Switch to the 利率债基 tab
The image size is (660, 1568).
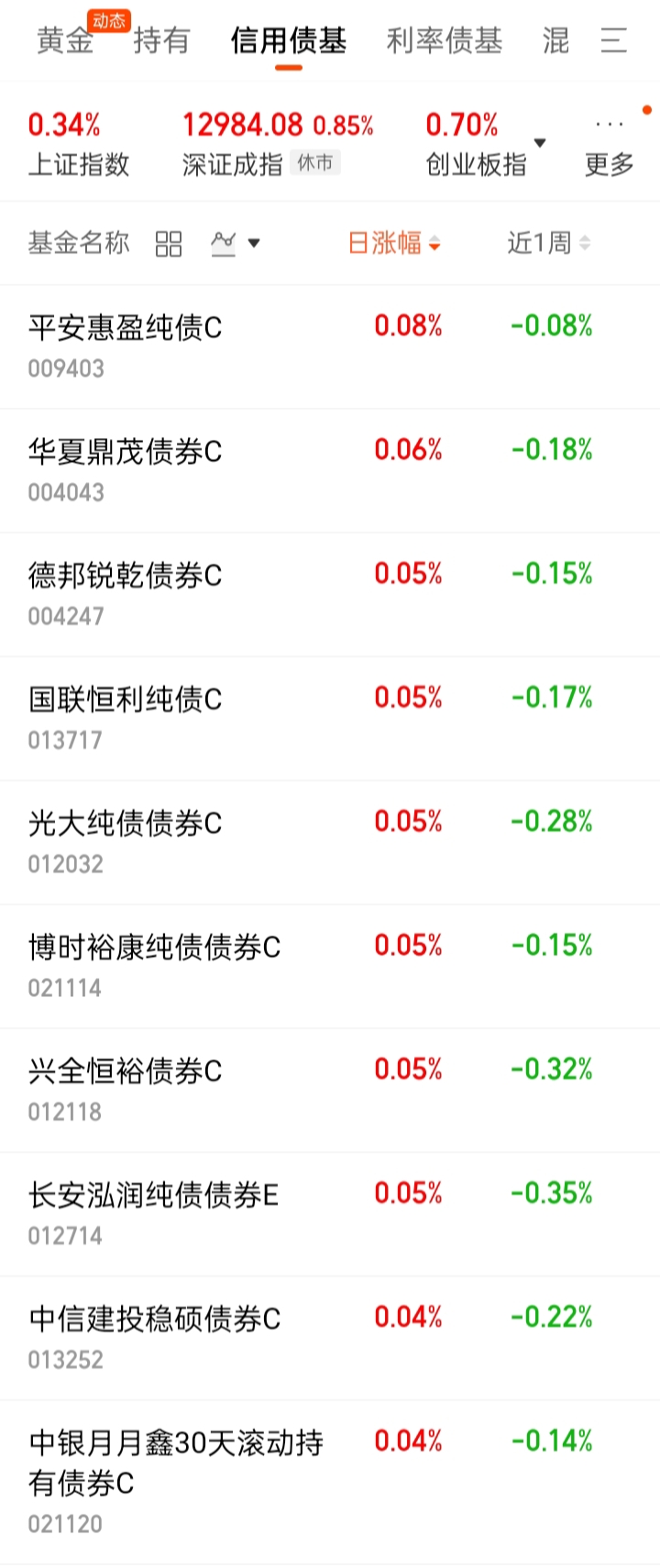coord(444,41)
